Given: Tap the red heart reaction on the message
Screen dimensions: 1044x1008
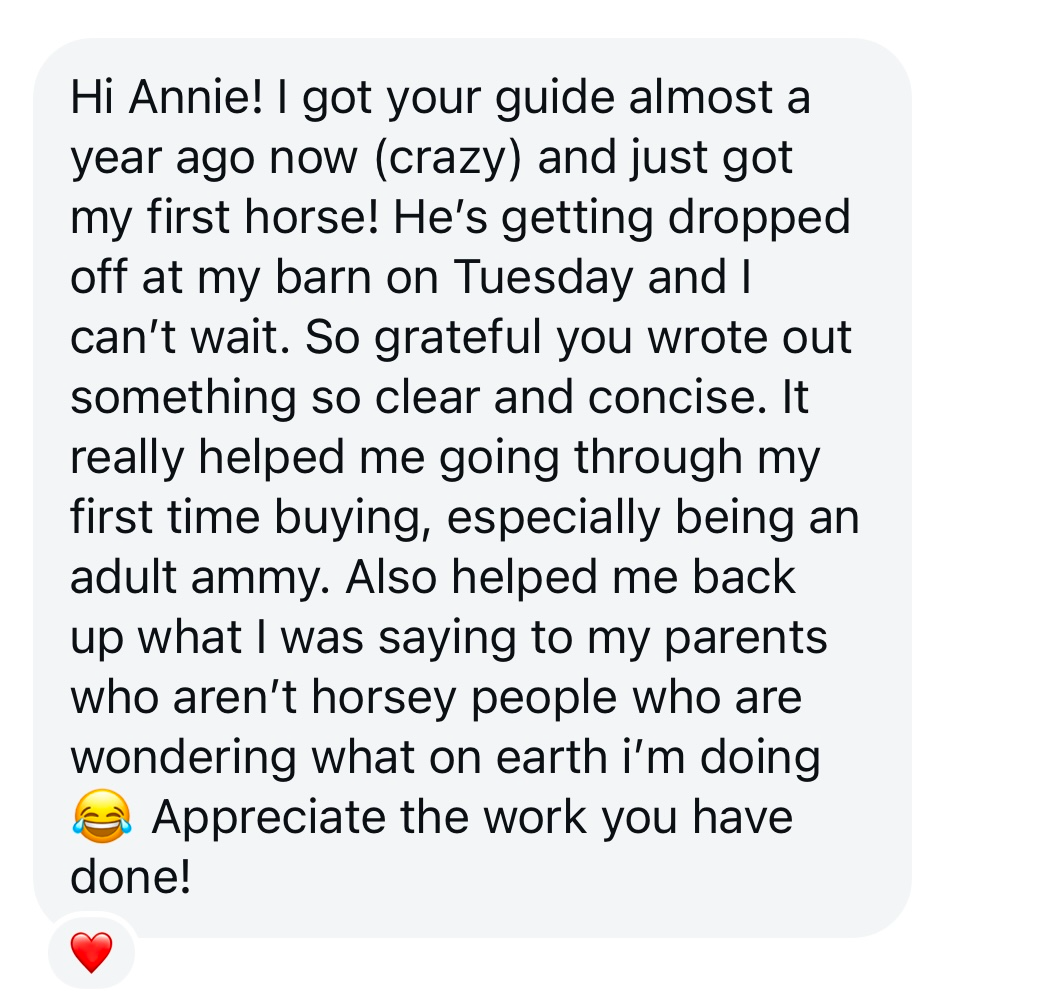Looking at the screenshot, I should pyautogui.click(x=91, y=952).
